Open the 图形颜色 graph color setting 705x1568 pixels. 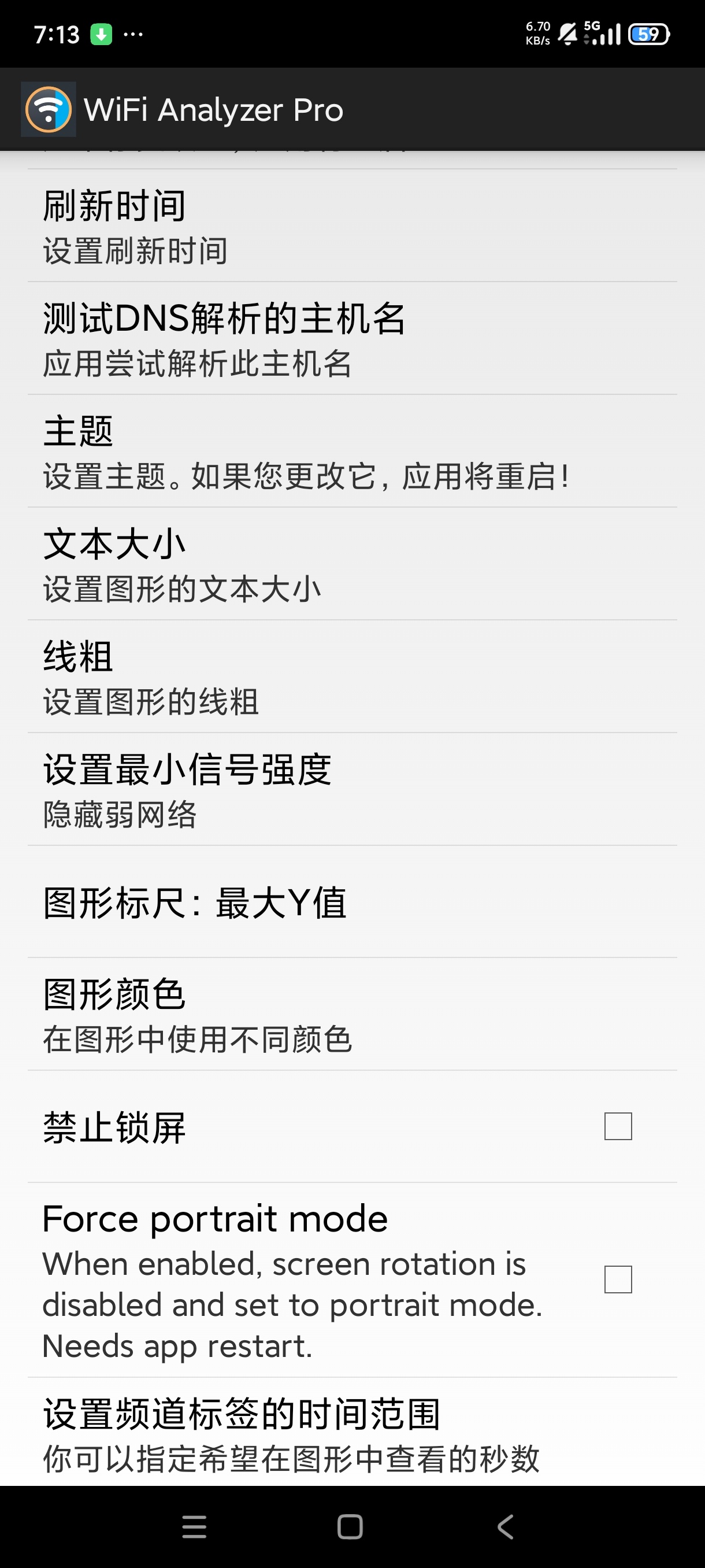tap(243, 1015)
